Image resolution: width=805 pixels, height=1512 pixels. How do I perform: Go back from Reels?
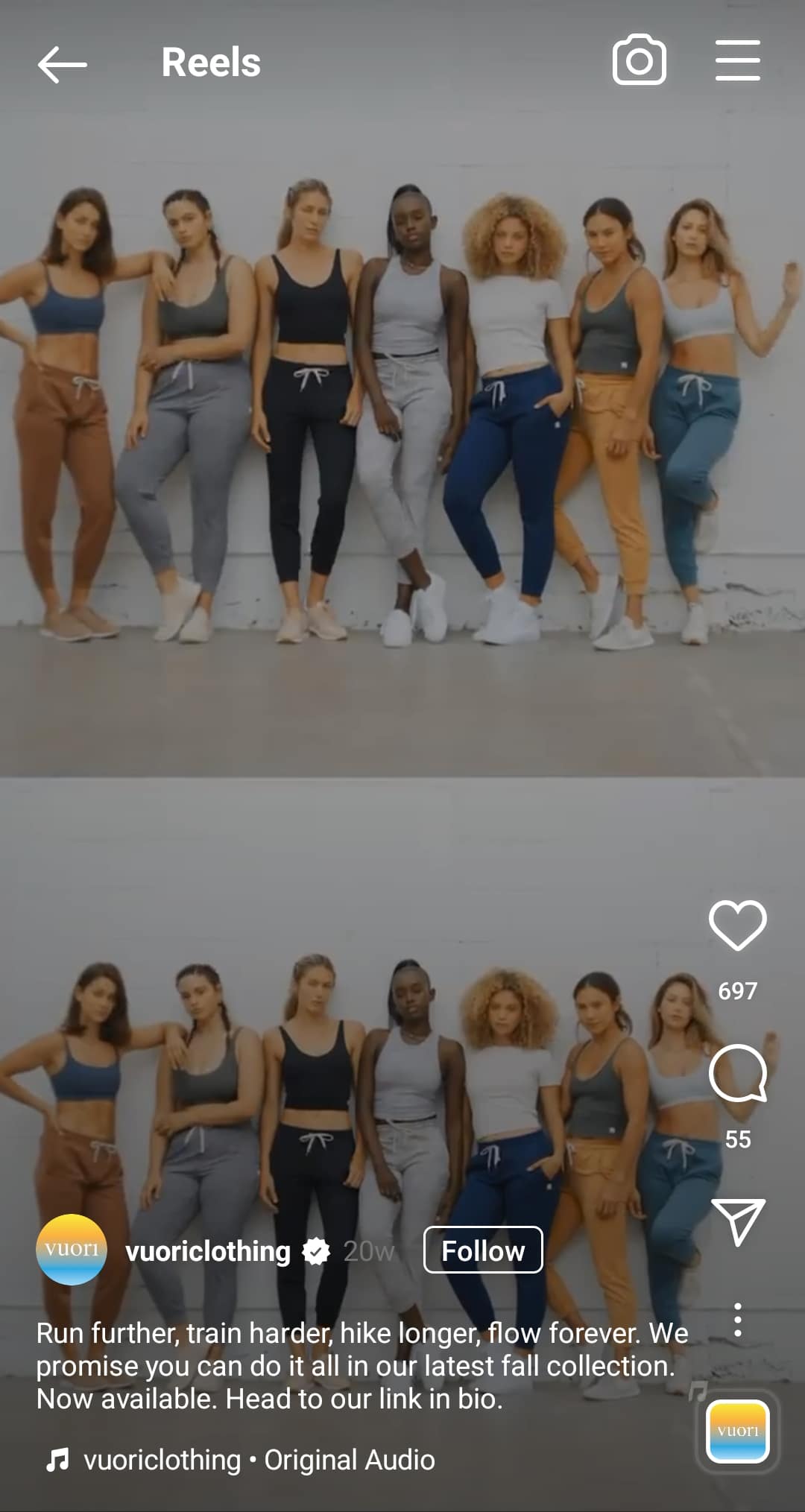tap(63, 64)
